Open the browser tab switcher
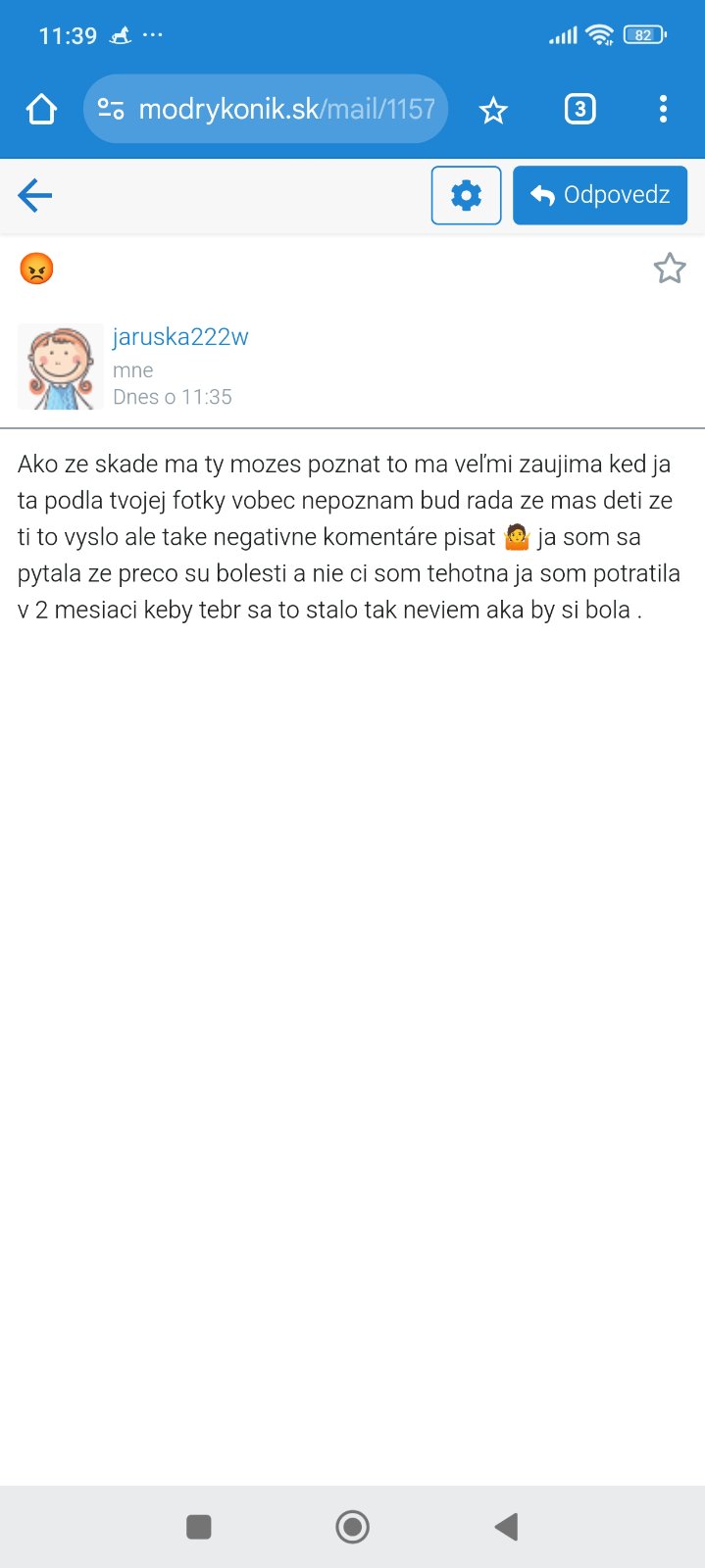 [579, 109]
